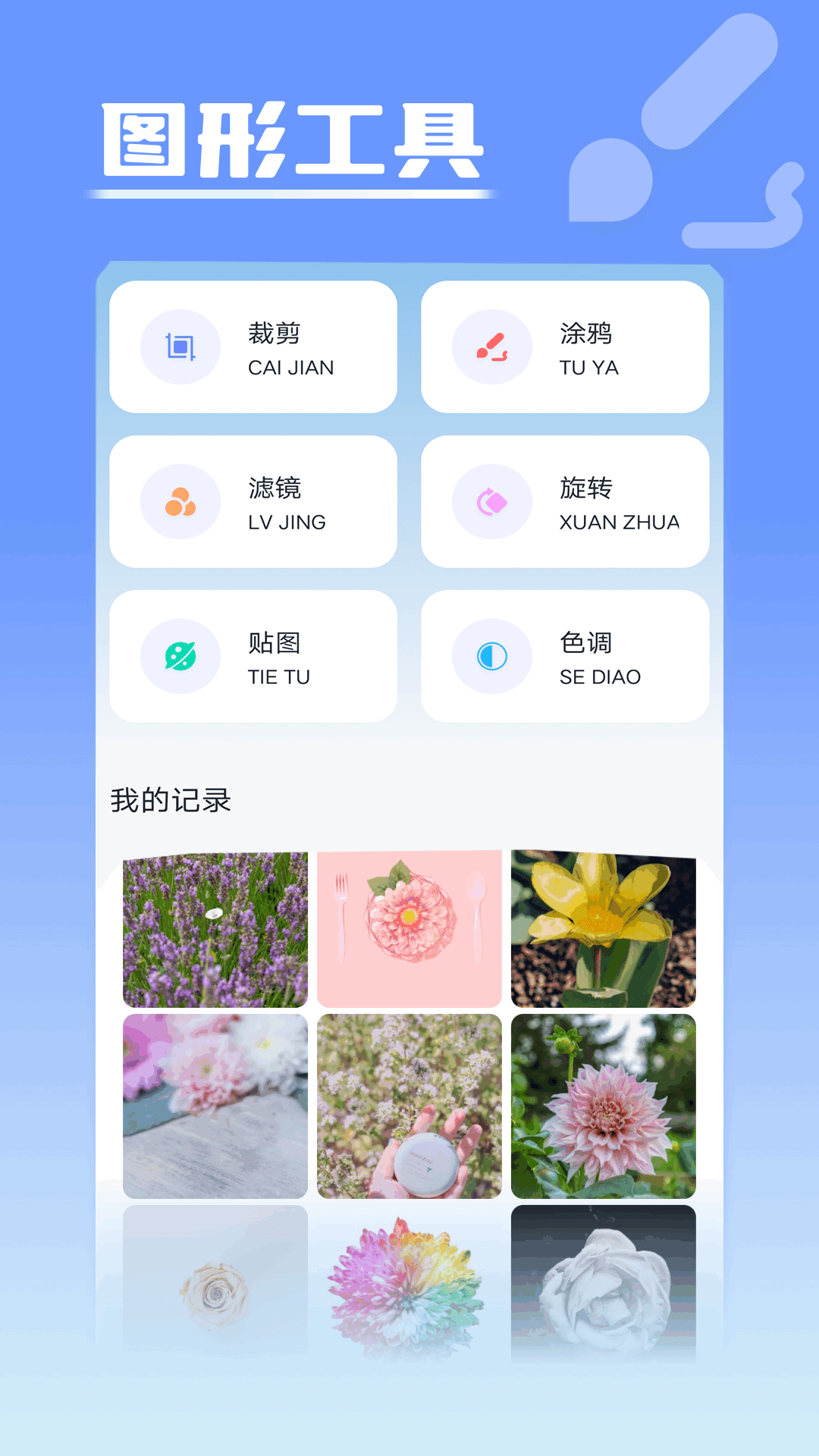Image resolution: width=819 pixels, height=1456 pixels.
Task: Open the 裁剪 CAI JIAN card
Action: point(254,345)
